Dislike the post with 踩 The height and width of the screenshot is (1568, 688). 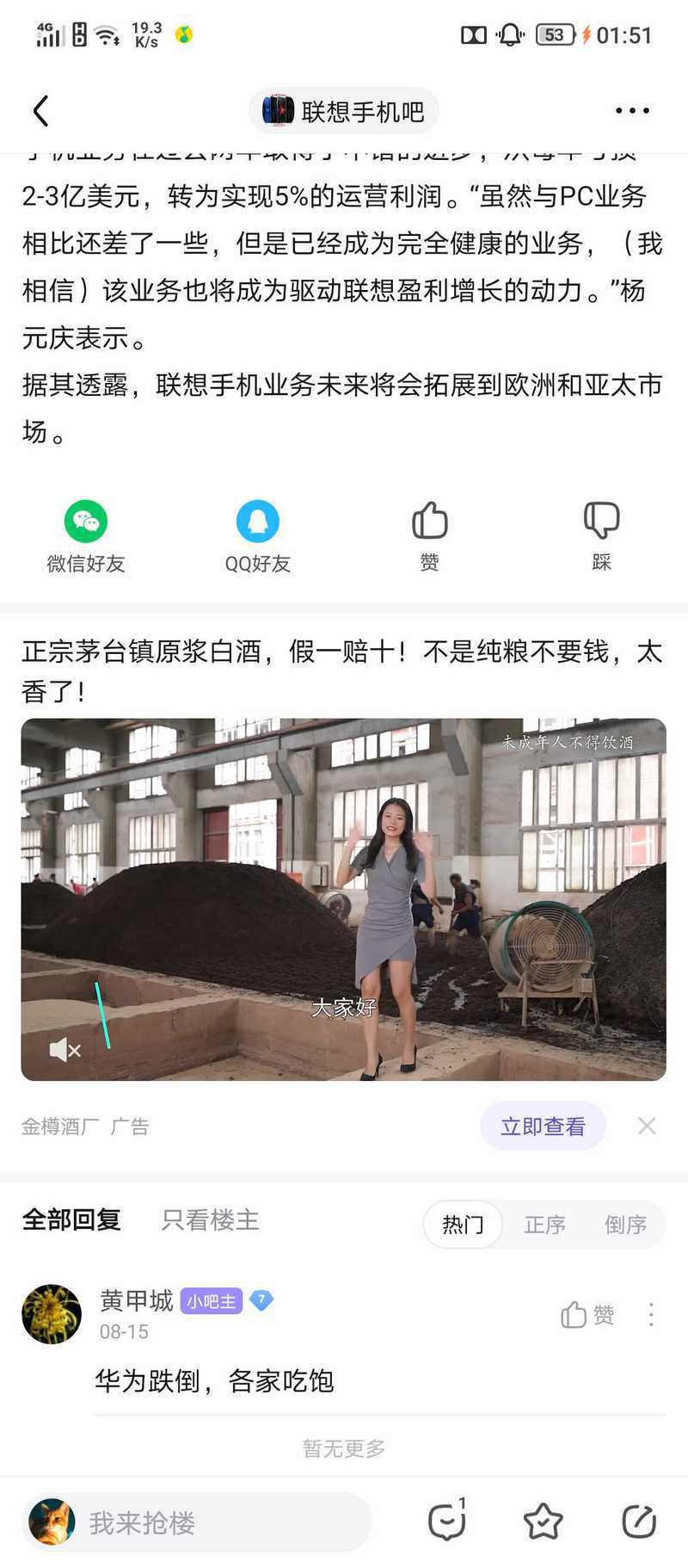[602, 537]
